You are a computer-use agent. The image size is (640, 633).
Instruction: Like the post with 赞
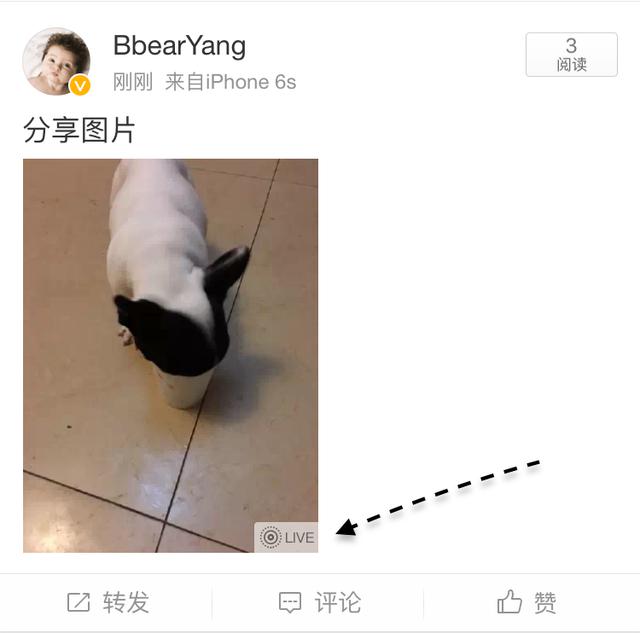click(x=527, y=602)
